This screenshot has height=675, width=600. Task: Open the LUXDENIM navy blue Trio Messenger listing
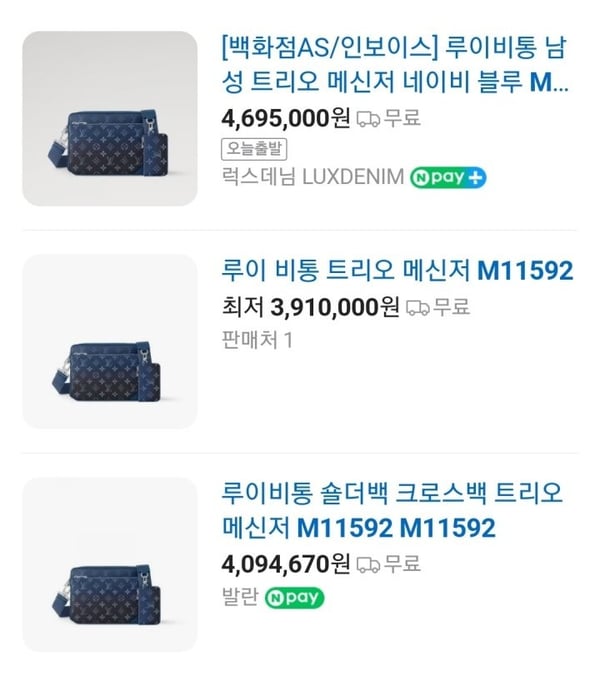pyautogui.click(x=394, y=64)
